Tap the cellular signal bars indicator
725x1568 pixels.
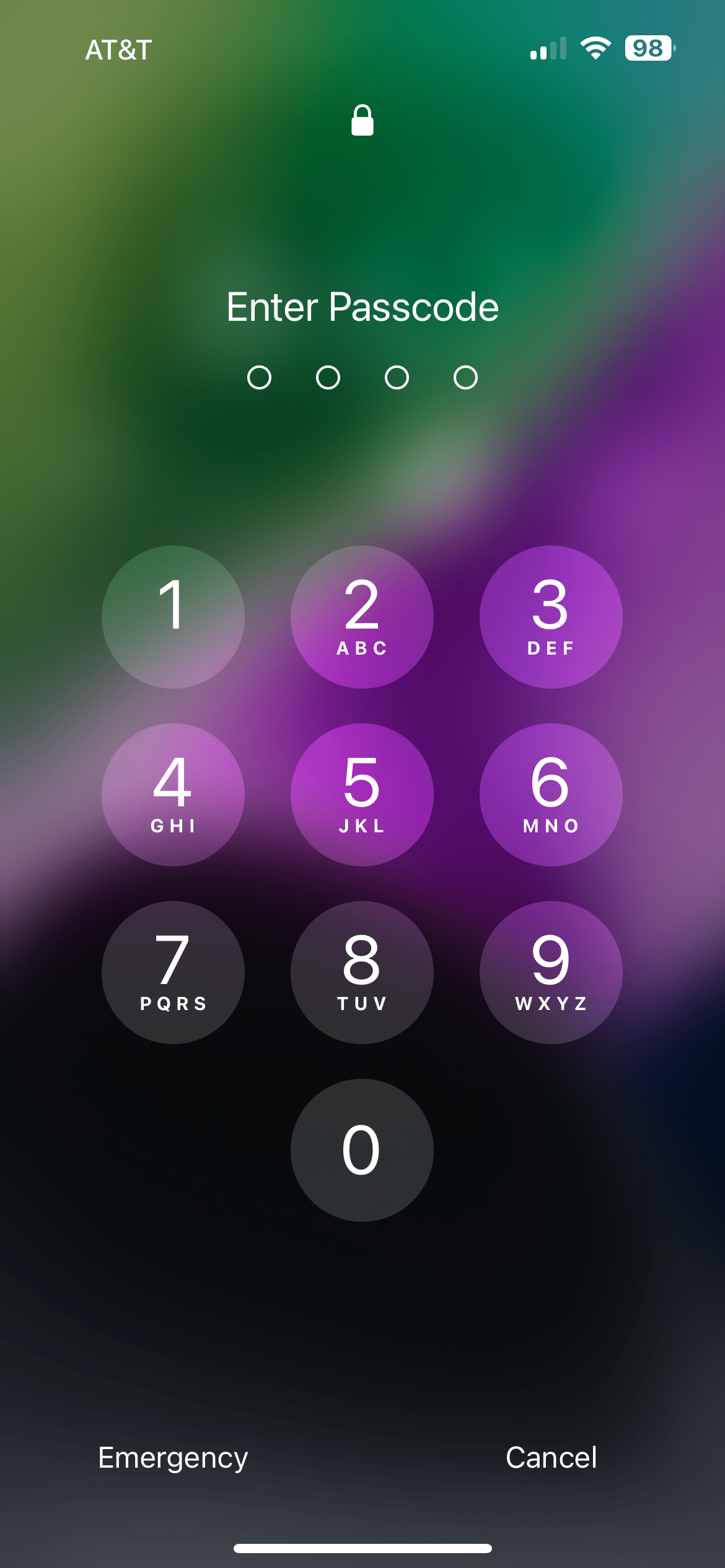[549, 48]
